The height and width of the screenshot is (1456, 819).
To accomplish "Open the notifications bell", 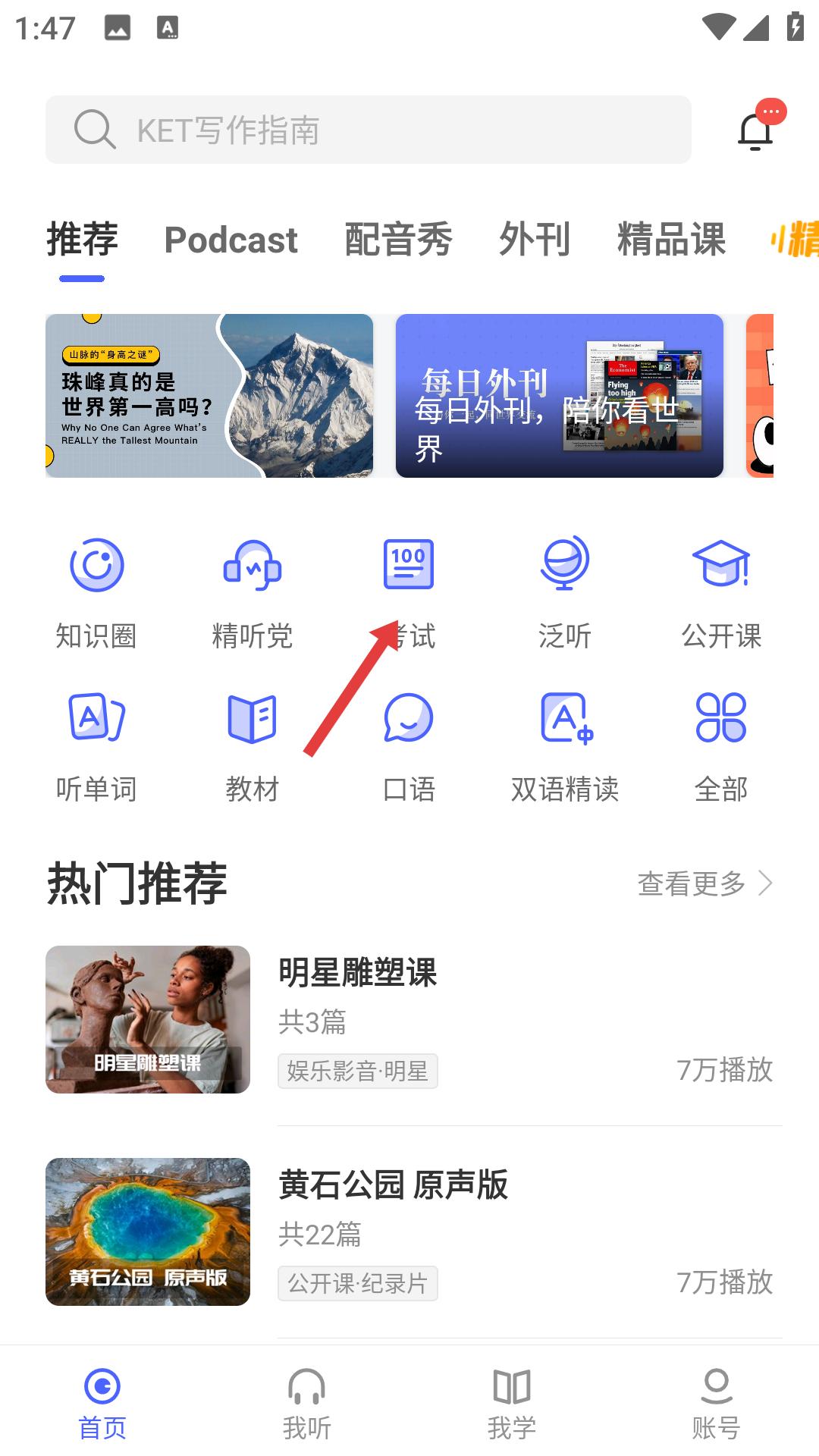I will pyautogui.click(x=756, y=130).
